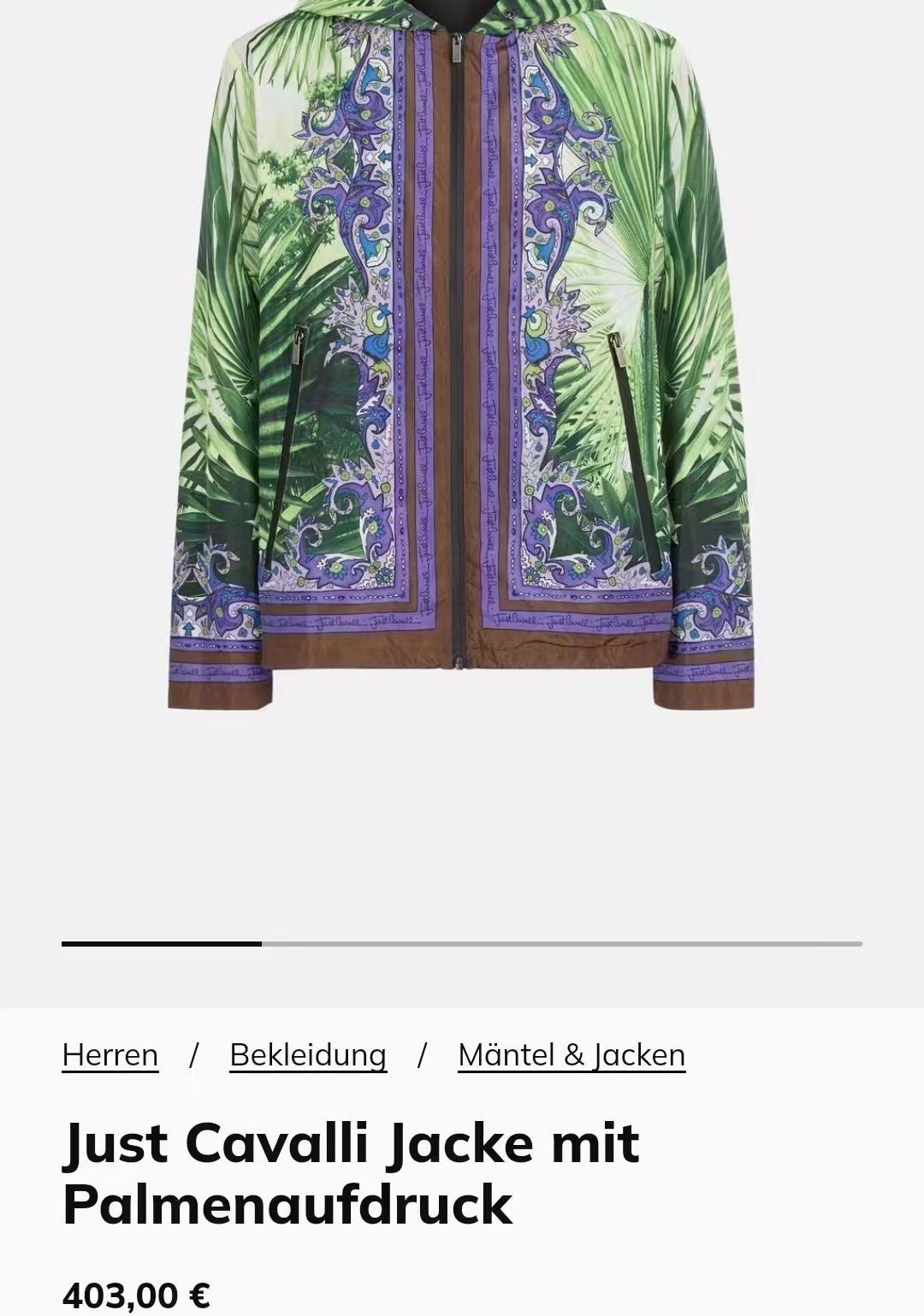924x1316 pixels.
Task: Open the Mäntel & Jacken category link
Action: pos(572,1054)
